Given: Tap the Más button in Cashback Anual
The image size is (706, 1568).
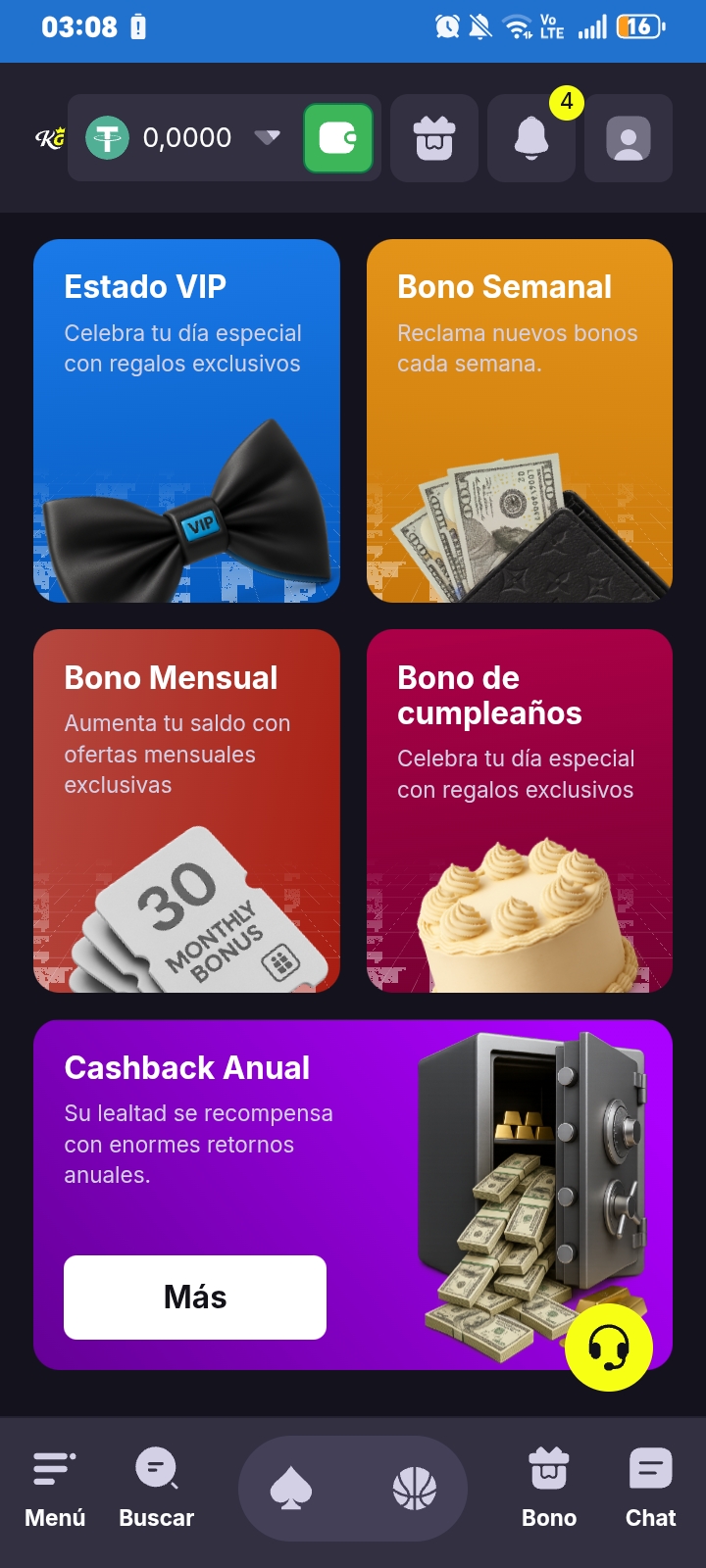Looking at the screenshot, I should (195, 1297).
